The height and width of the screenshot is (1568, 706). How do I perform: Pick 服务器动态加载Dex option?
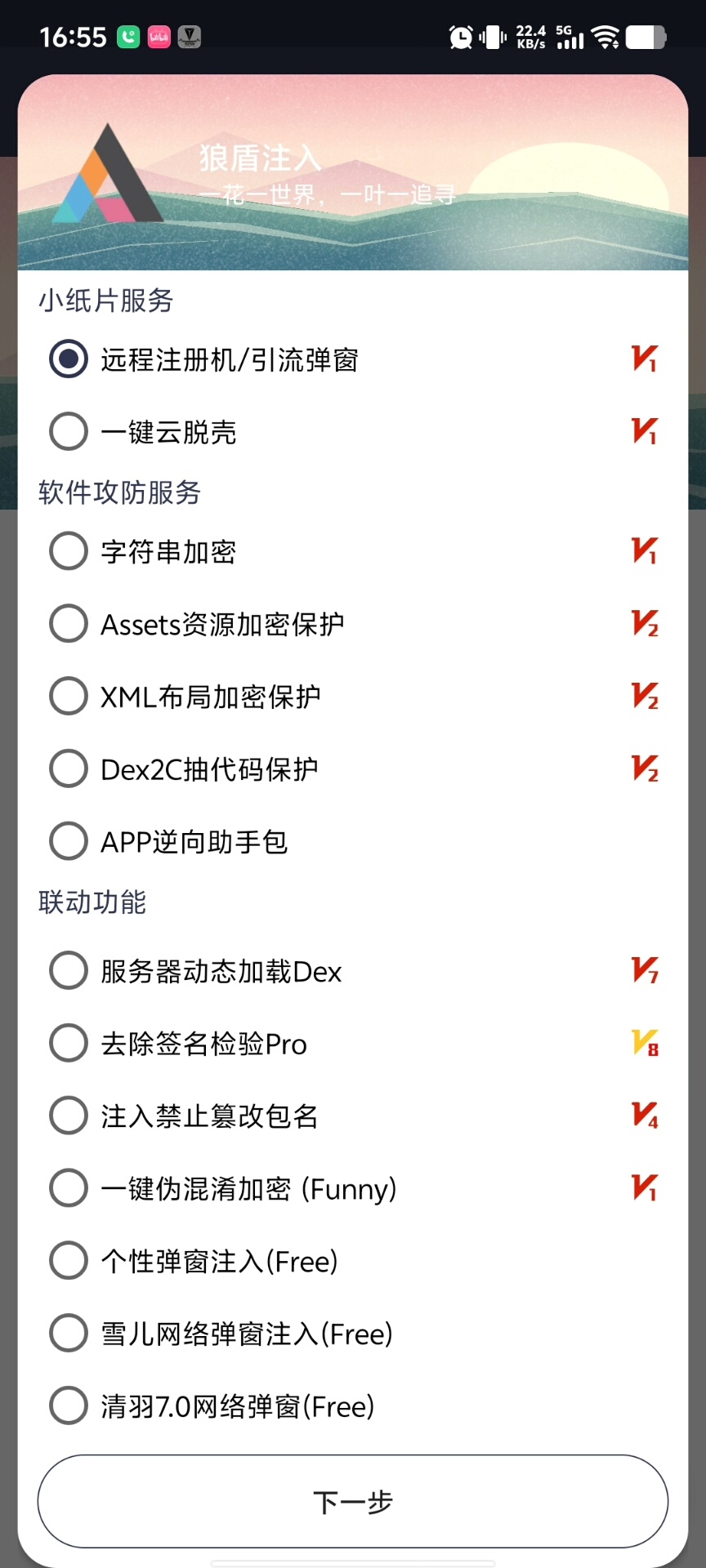(69, 971)
